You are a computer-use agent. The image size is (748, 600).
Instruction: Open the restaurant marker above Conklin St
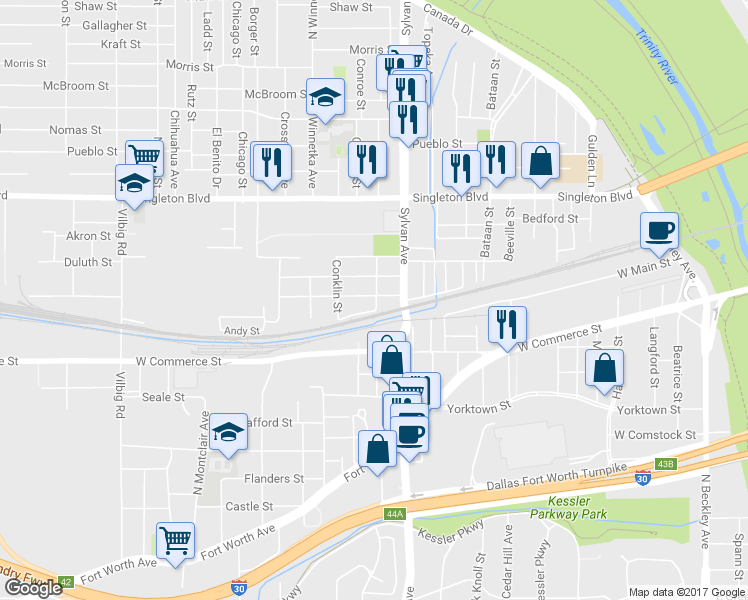[x=367, y=159]
